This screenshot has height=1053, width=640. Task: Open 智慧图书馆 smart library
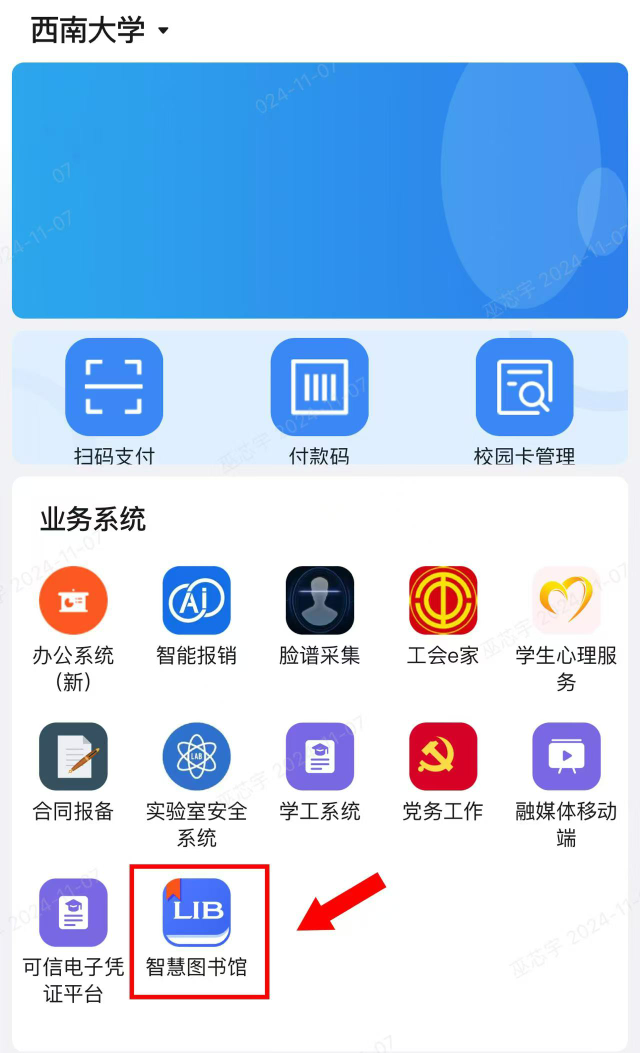tap(196, 913)
